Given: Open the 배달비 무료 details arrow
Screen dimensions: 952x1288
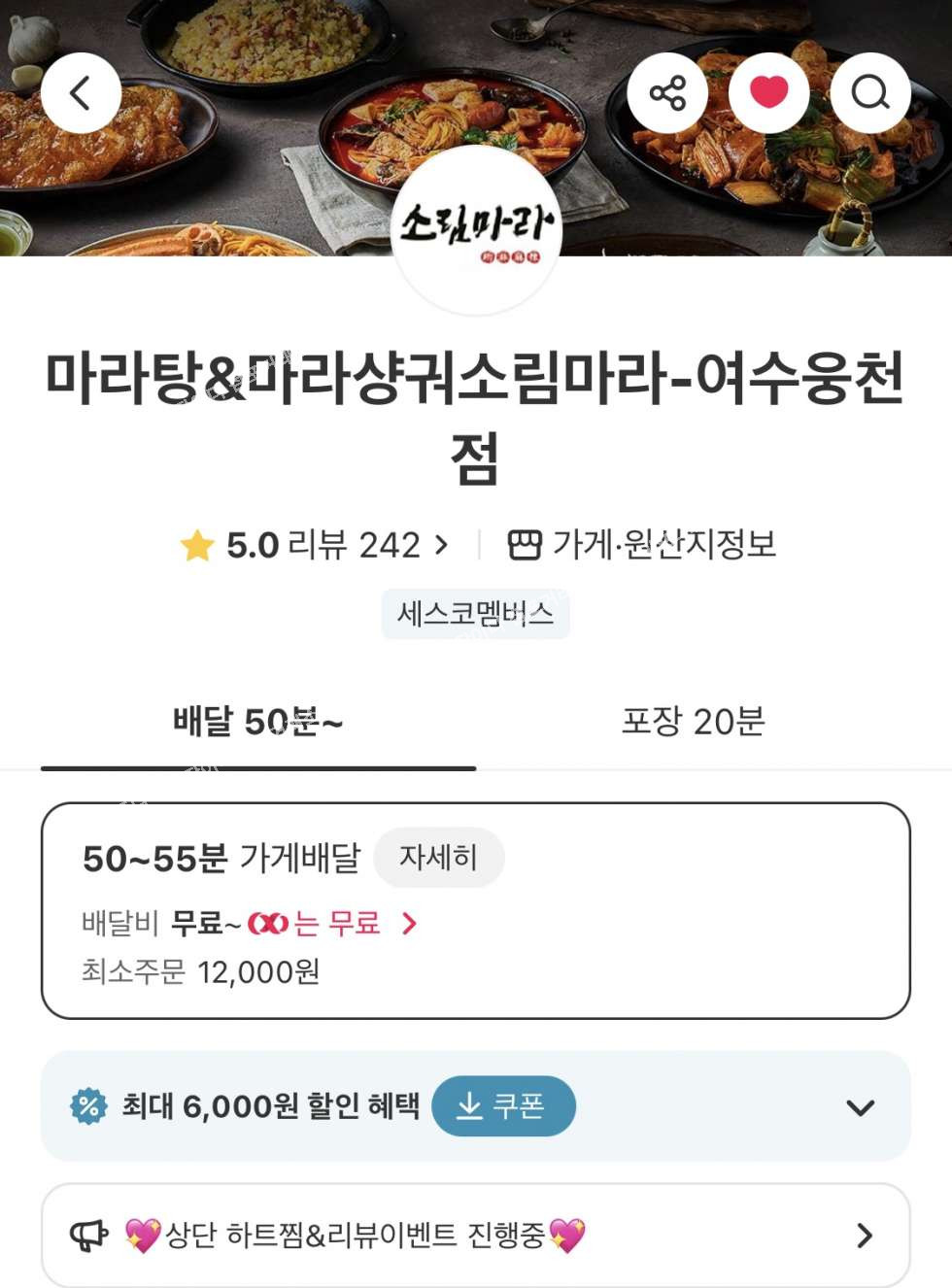Looking at the screenshot, I should tap(409, 924).
